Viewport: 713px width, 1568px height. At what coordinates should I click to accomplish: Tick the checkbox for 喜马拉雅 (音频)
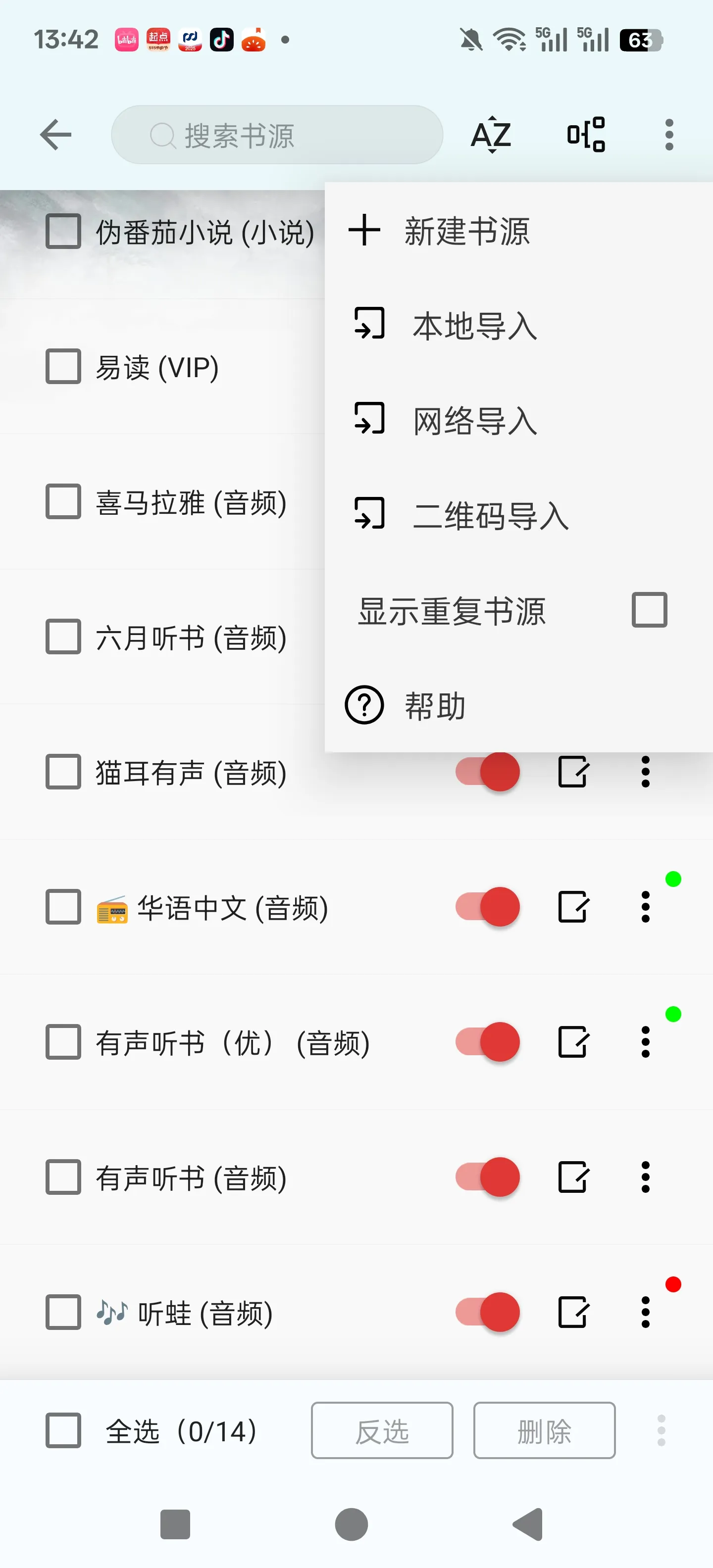click(63, 502)
